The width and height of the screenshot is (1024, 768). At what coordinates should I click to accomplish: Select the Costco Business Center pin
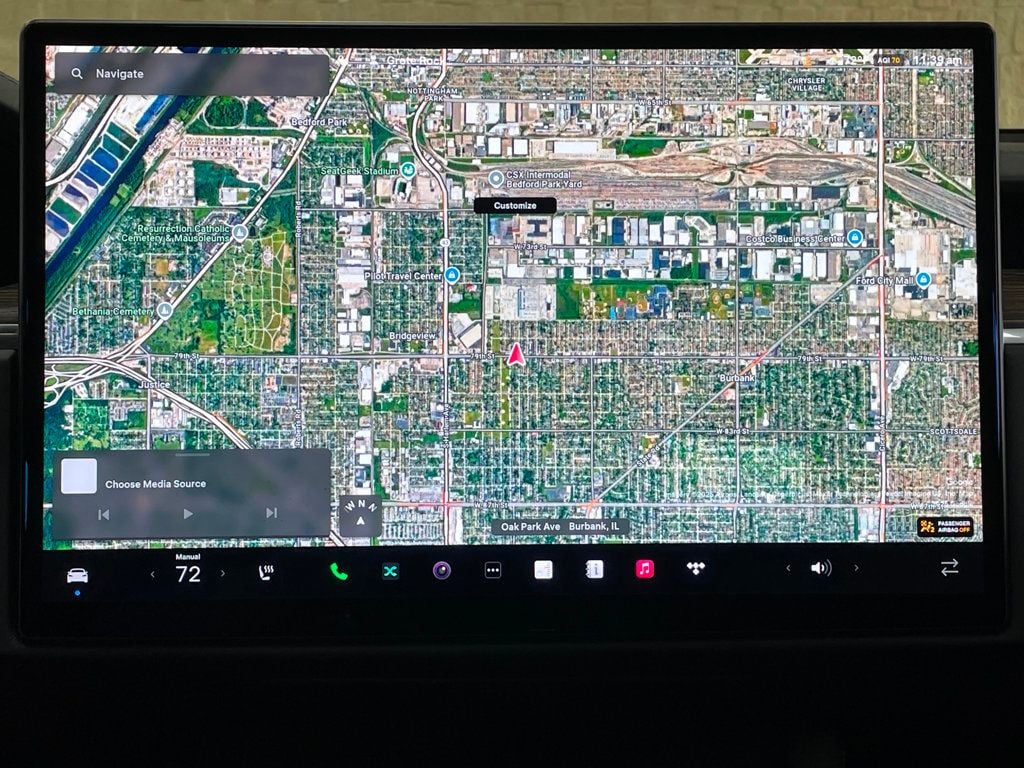click(855, 238)
